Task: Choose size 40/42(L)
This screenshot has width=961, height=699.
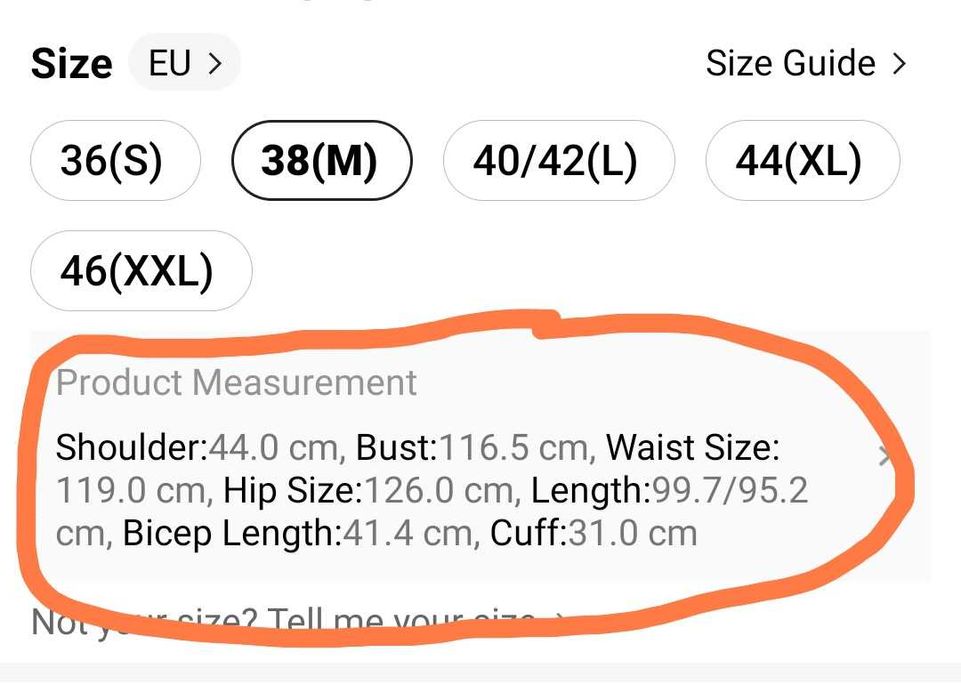Action: pyautogui.click(x=556, y=162)
